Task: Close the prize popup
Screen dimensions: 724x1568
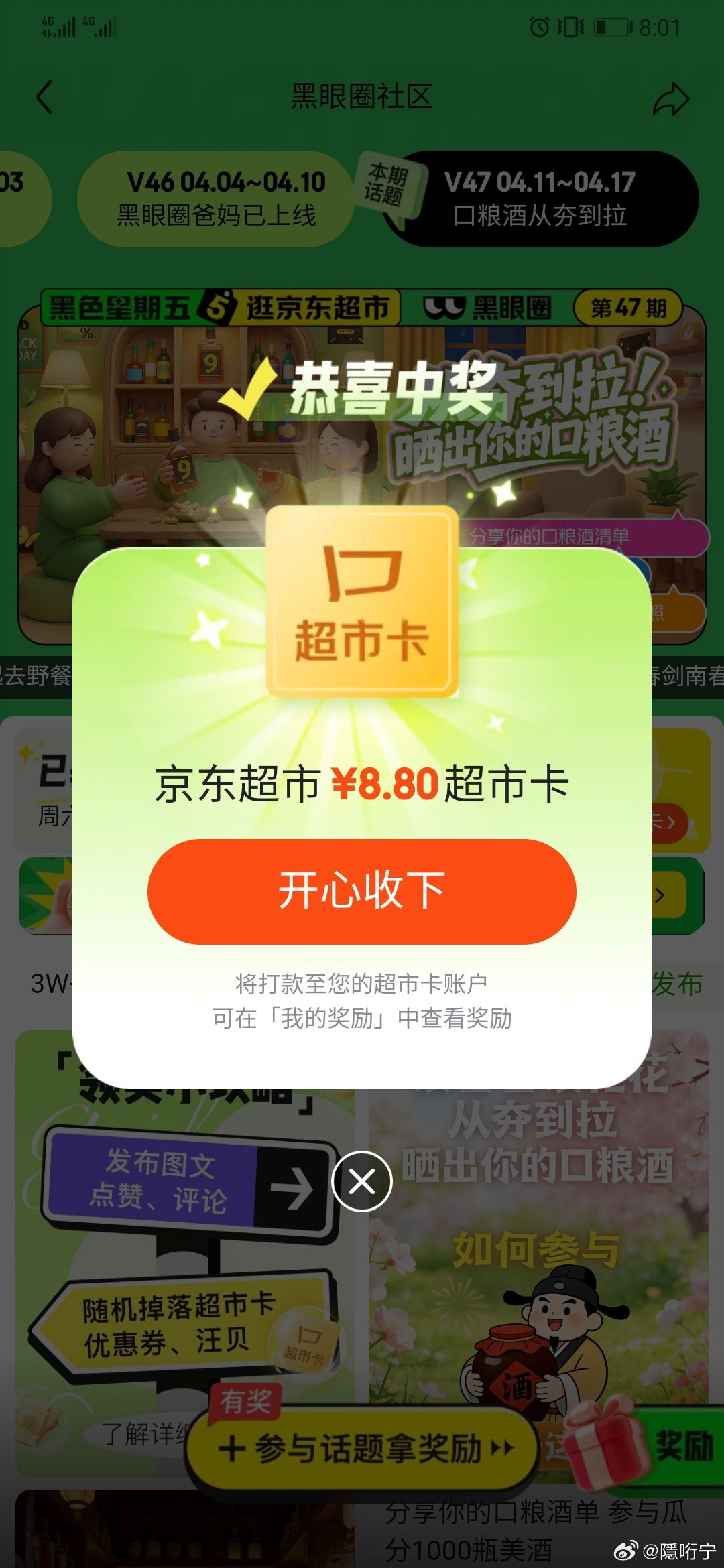Action: [x=362, y=1181]
